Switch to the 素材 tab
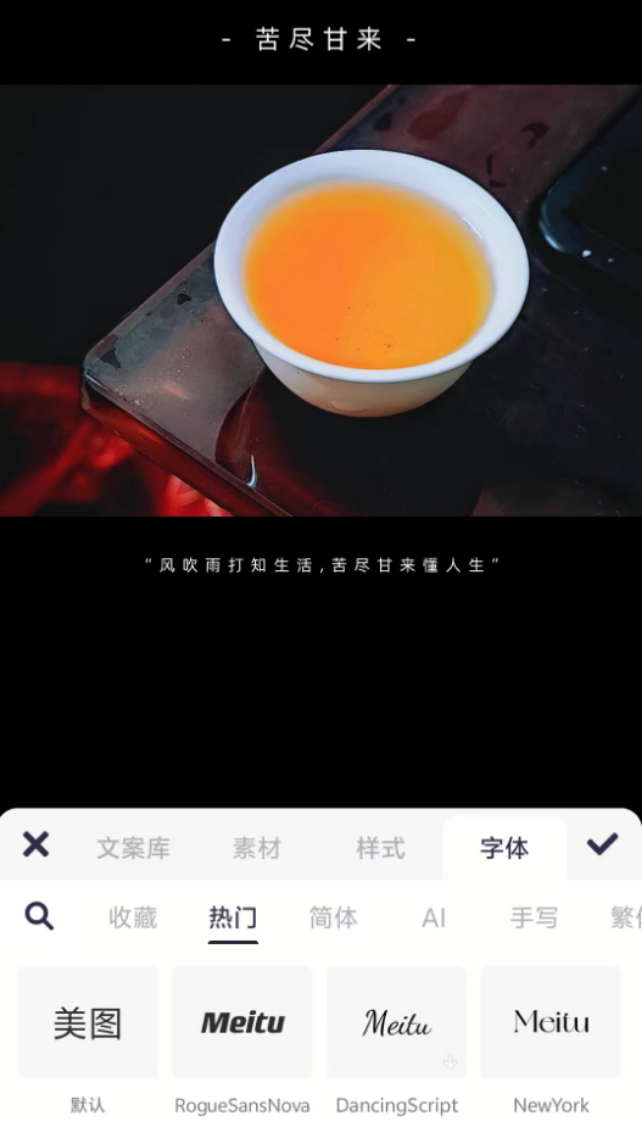Viewport: 642px width, 1129px height. (257, 848)
